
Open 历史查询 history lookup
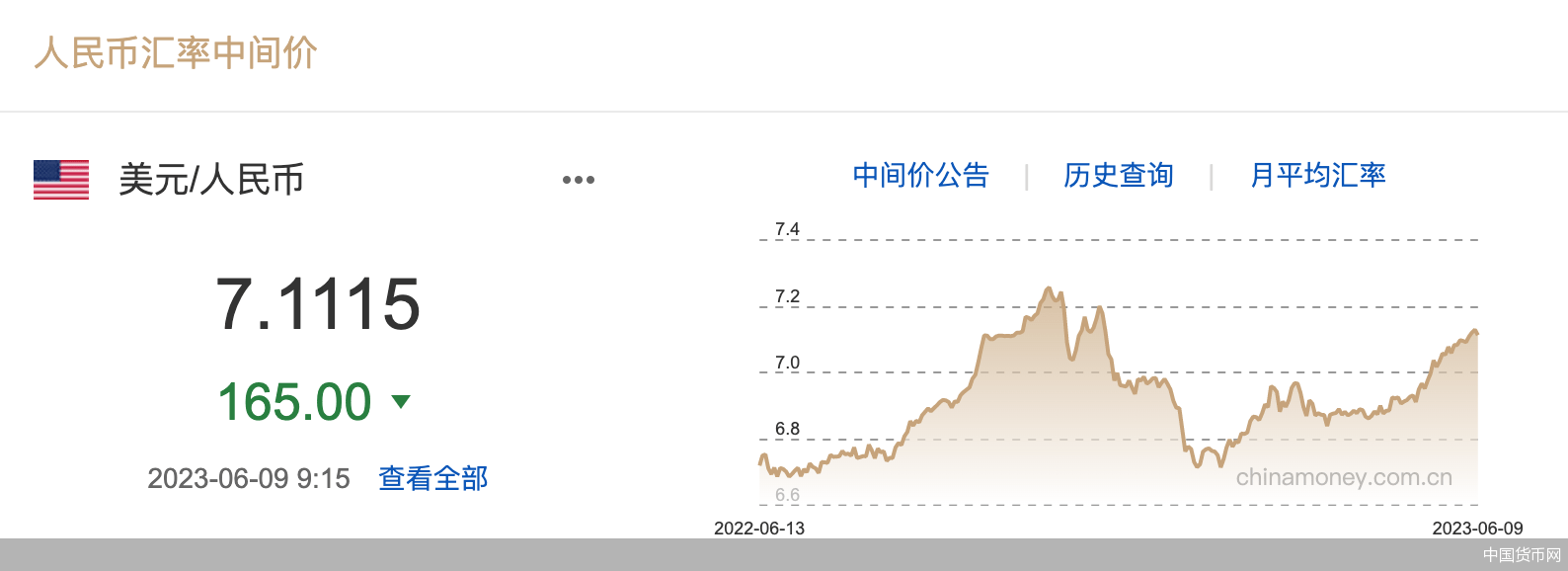tap(1118, 176)
